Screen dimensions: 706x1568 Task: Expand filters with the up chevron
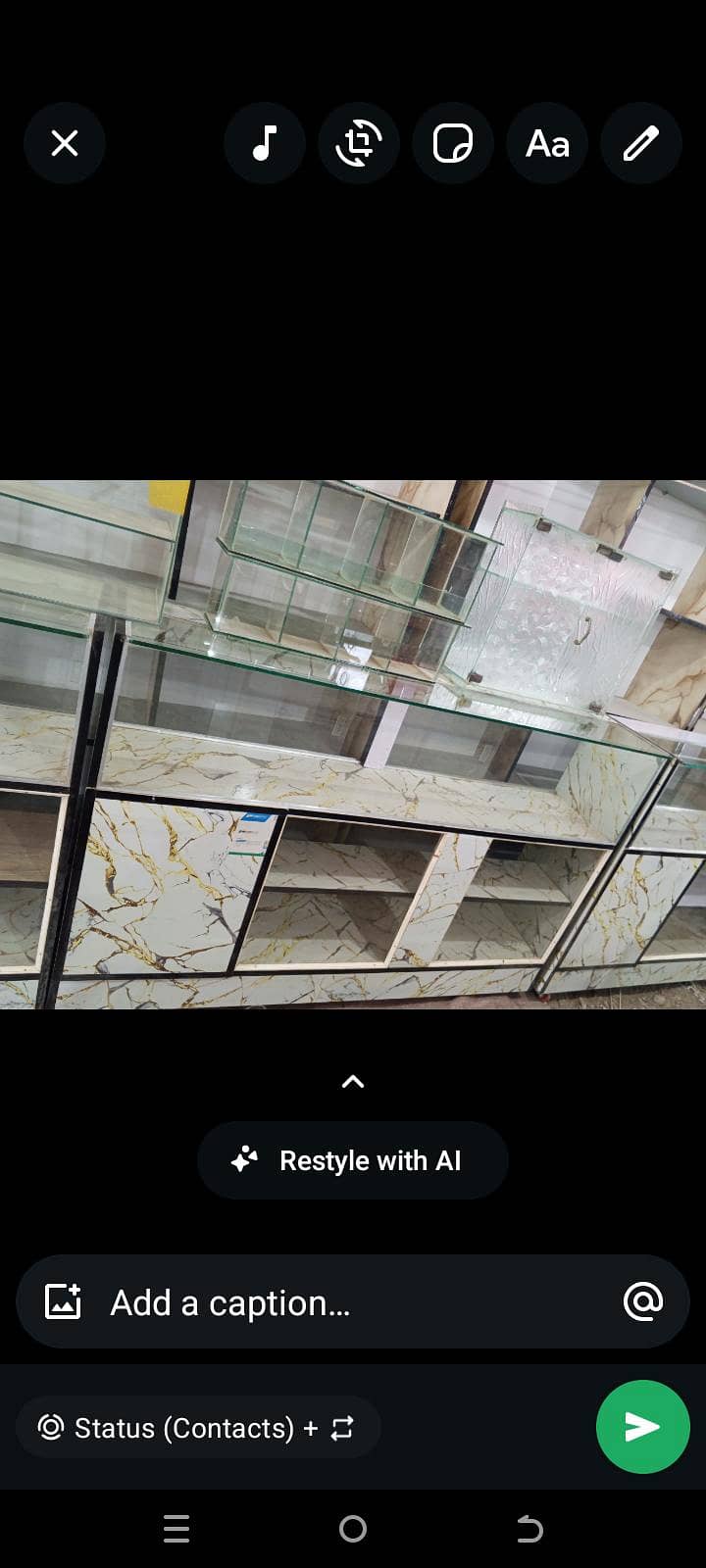pos(353,1082)
